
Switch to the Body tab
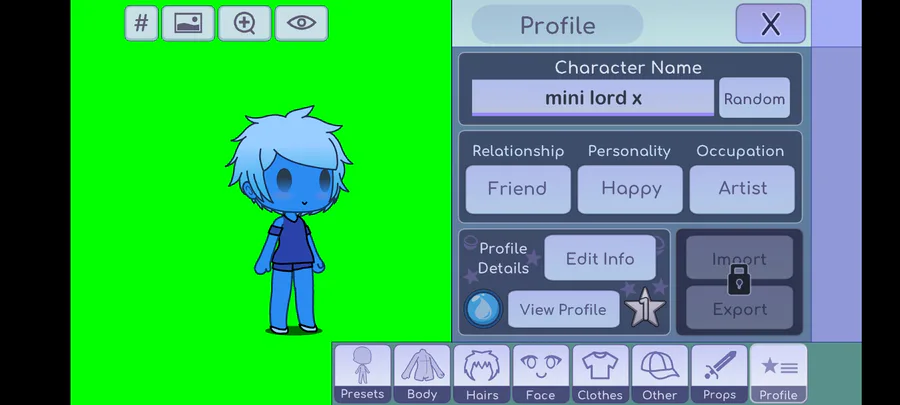422,373
